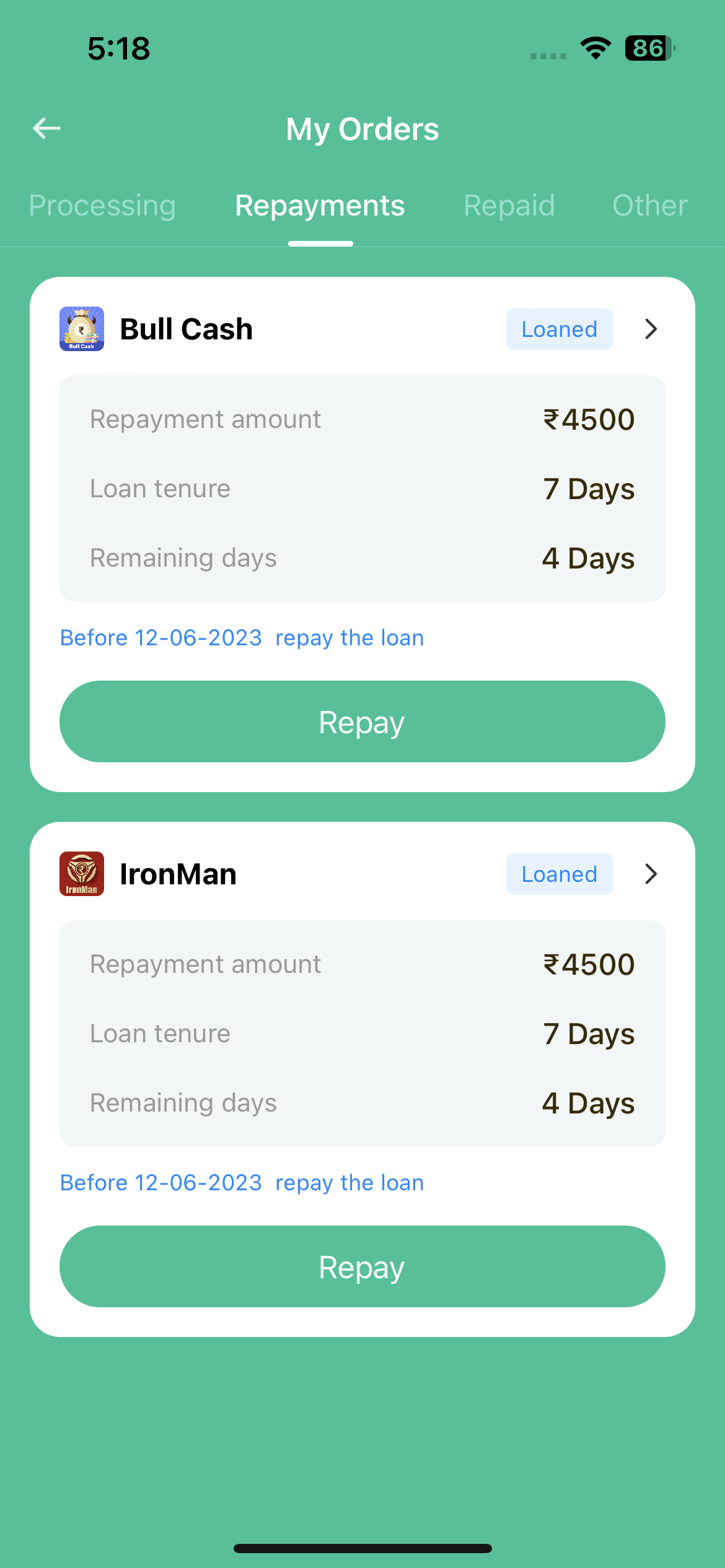
Task: Select the Repayments tab
Action: (x=320, y=206)
